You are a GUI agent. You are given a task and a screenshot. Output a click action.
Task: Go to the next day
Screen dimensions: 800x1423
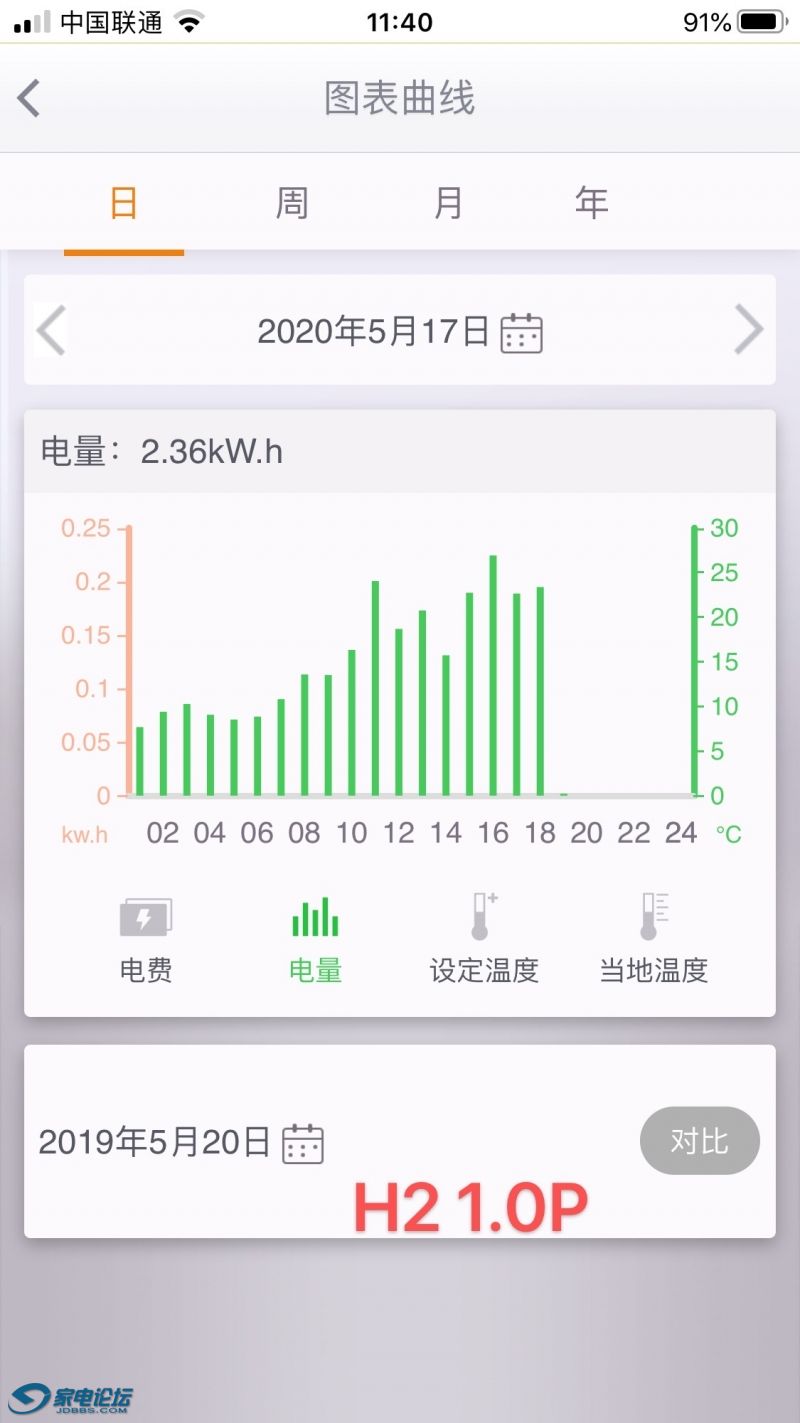[748, 330]
